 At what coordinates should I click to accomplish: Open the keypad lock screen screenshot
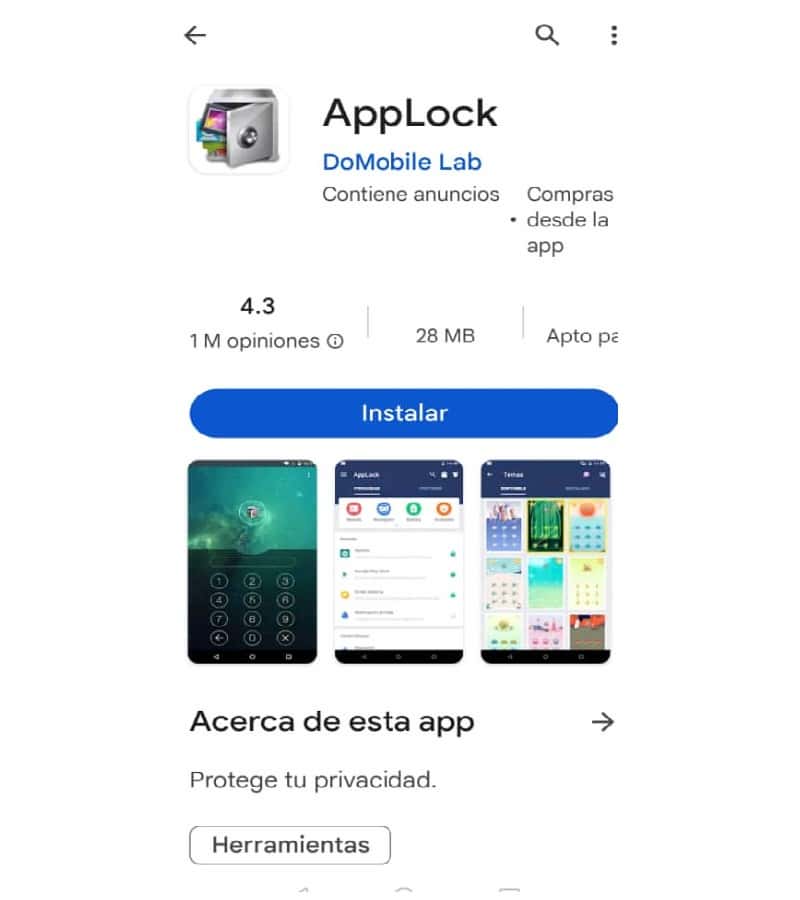point(252,561)
